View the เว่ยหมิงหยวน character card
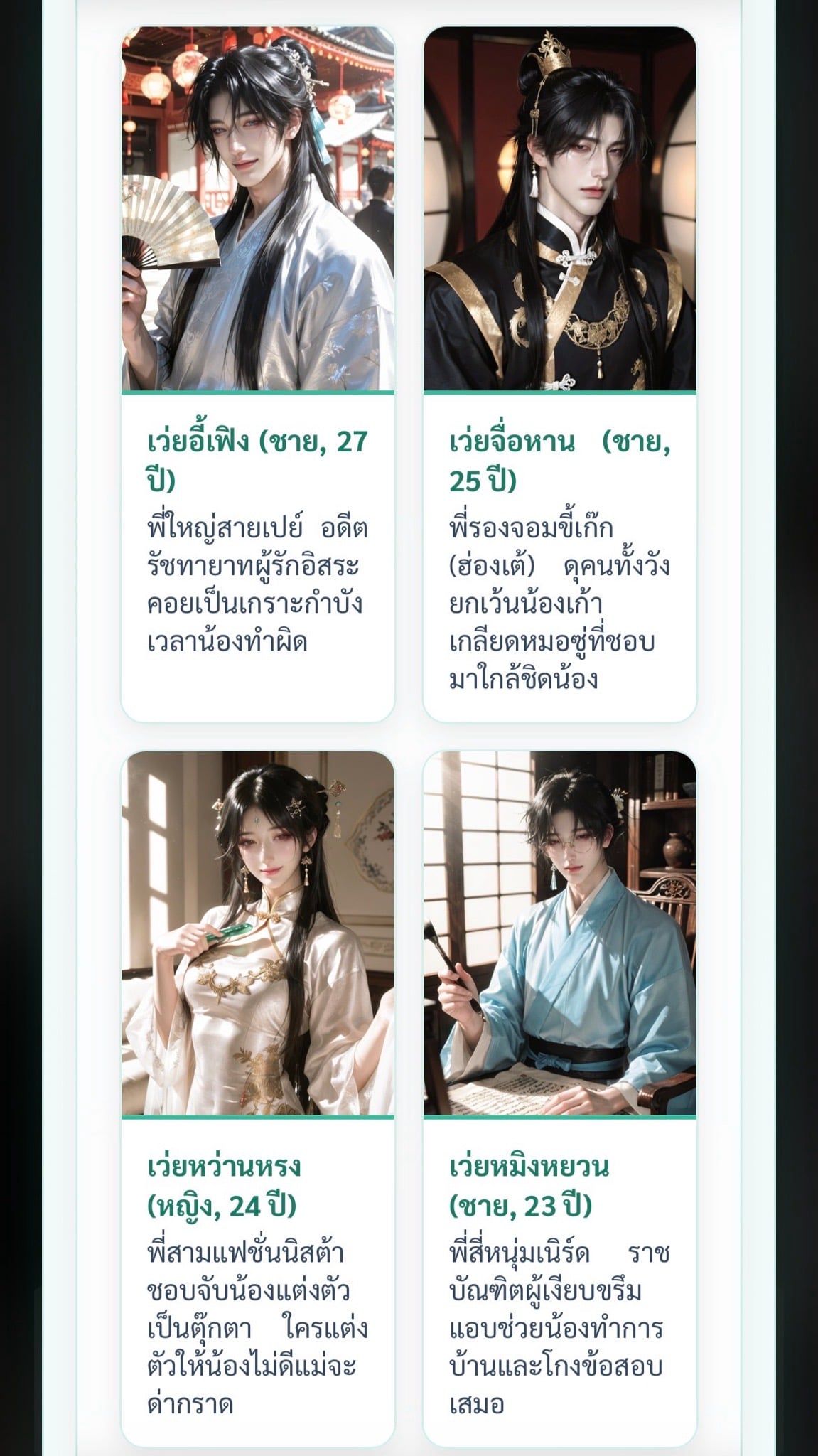The image size is (818, 1456). click(560, 1098)
